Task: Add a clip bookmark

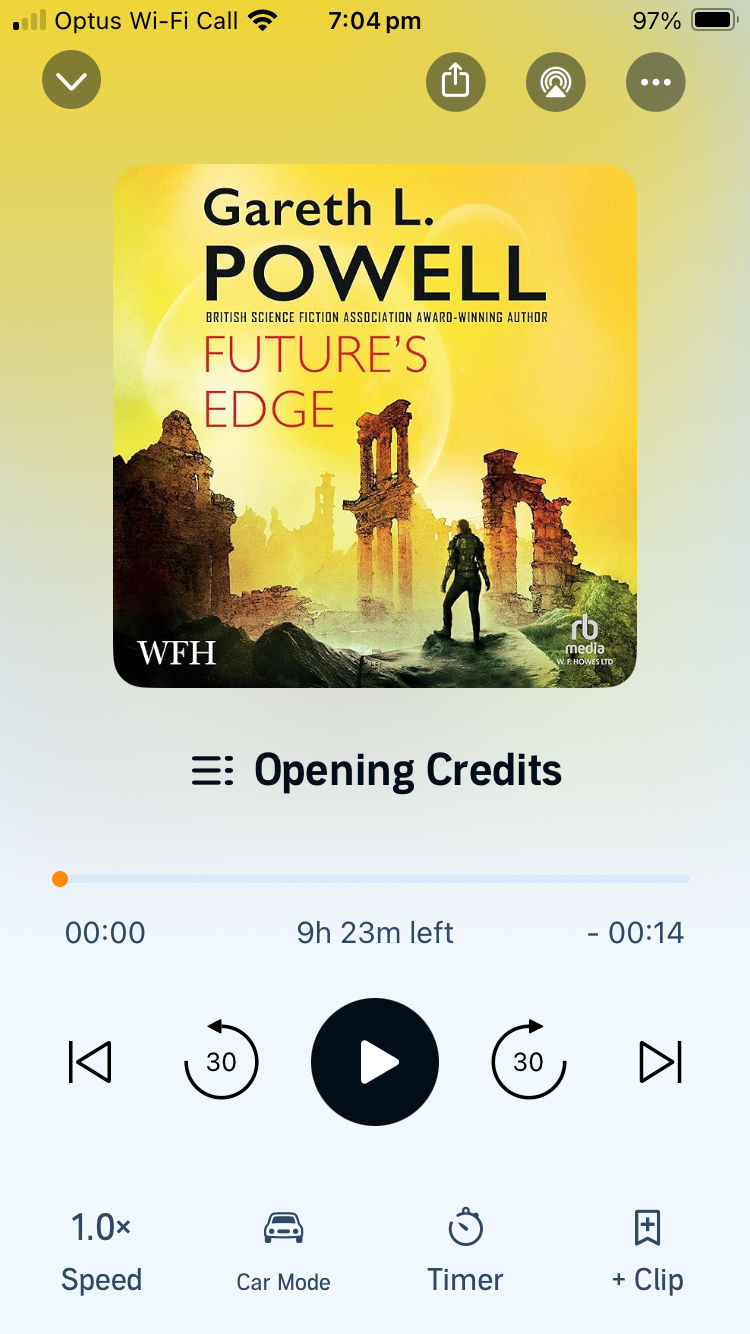Action: pyautogui.click(x=647, y=1250)
